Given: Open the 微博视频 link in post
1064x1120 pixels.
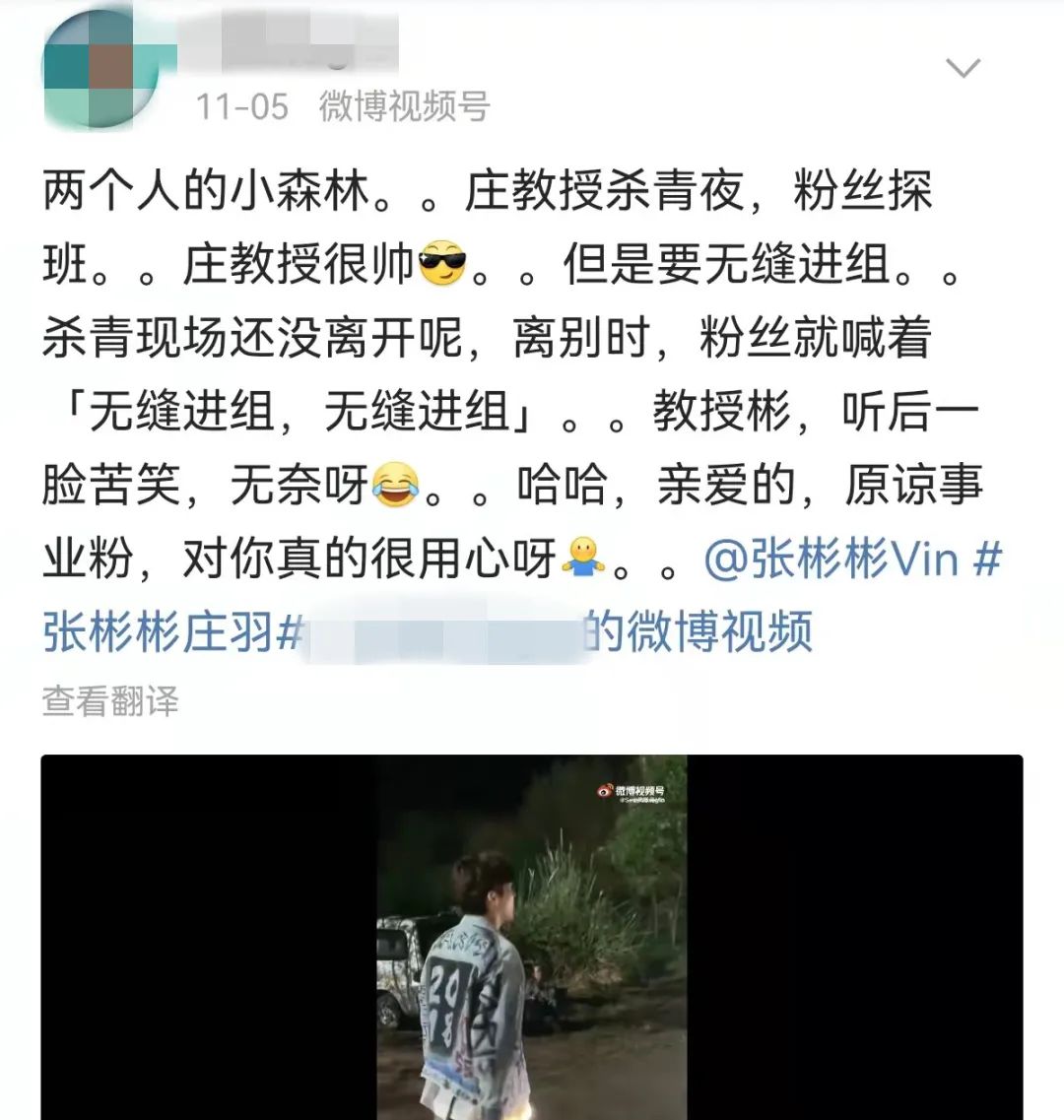Looking at the screenshot, I should click(698, 630).
